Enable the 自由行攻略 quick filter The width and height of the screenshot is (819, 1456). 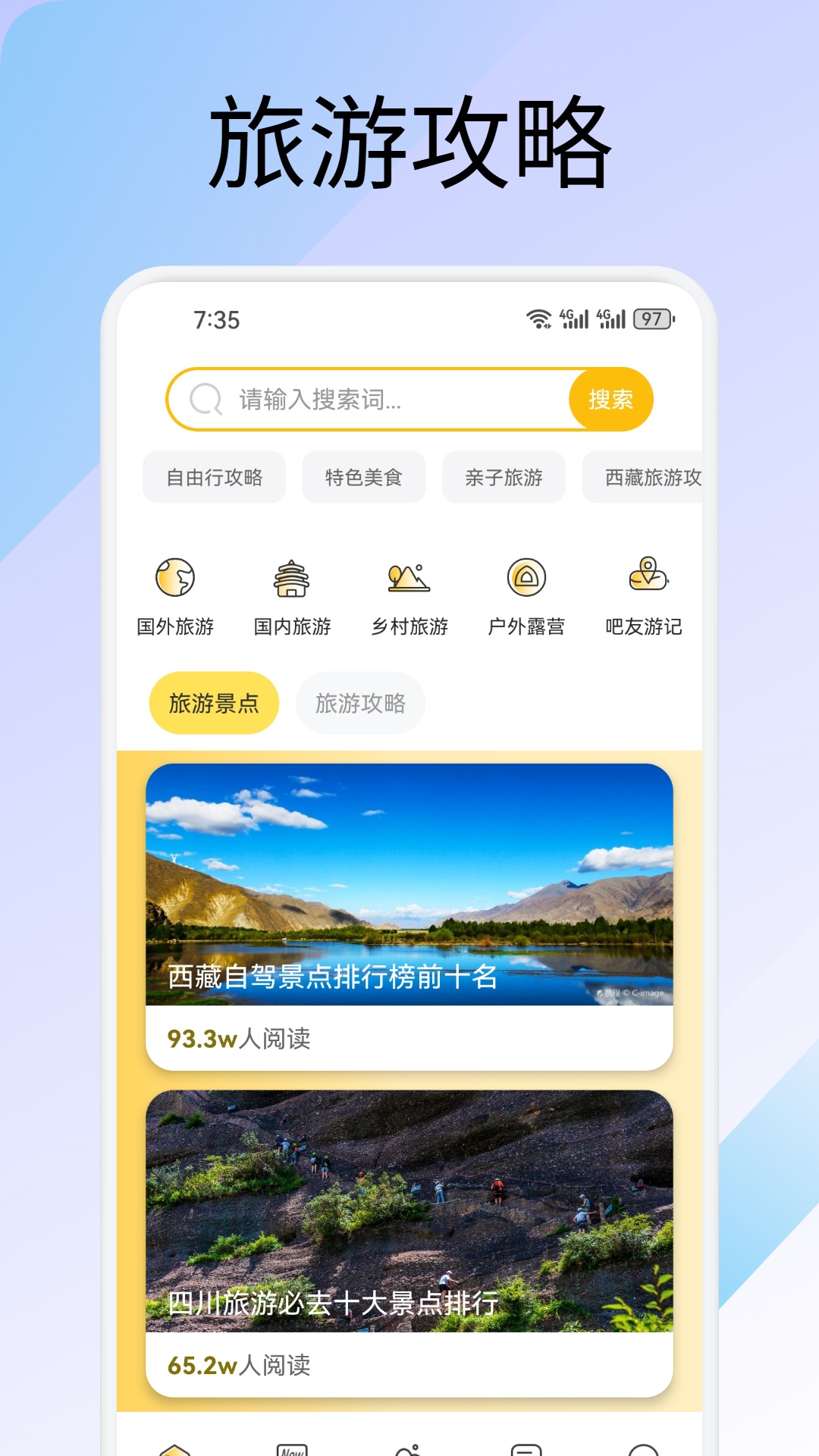click(213, 477)
